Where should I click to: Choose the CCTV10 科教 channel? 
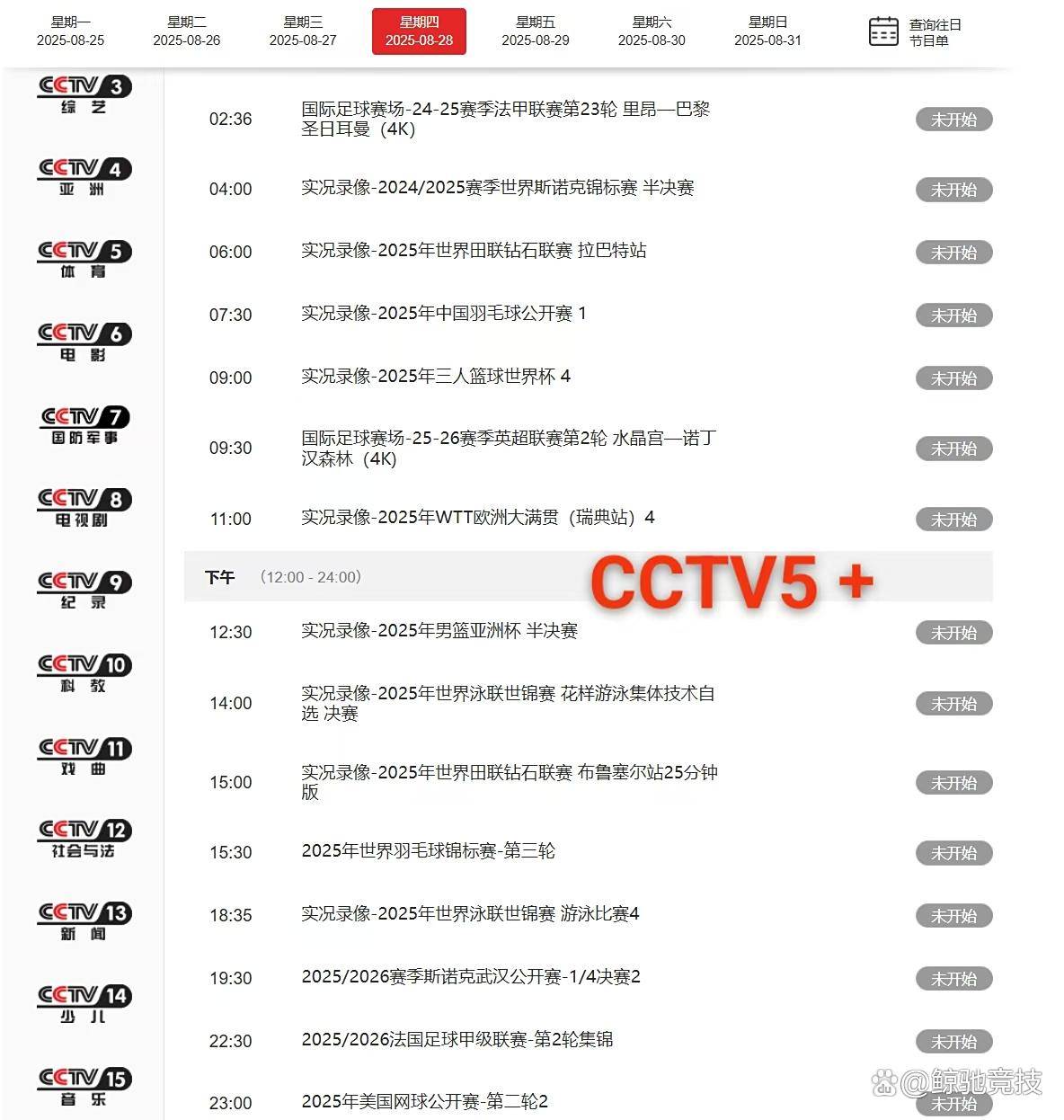tap(84, 674)
